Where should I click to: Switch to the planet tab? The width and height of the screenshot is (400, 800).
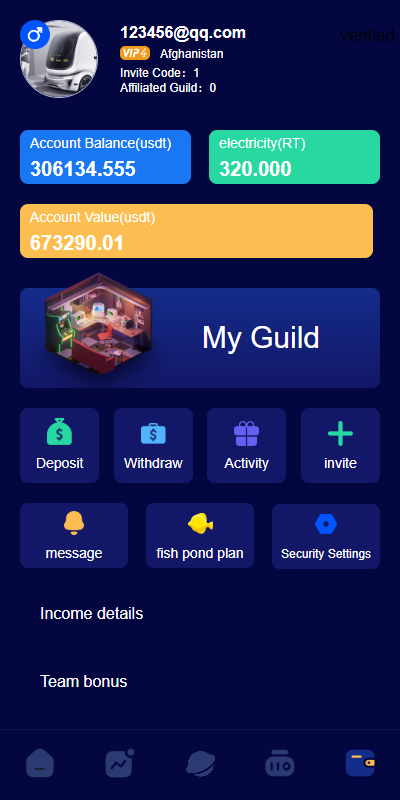[200, 764]
